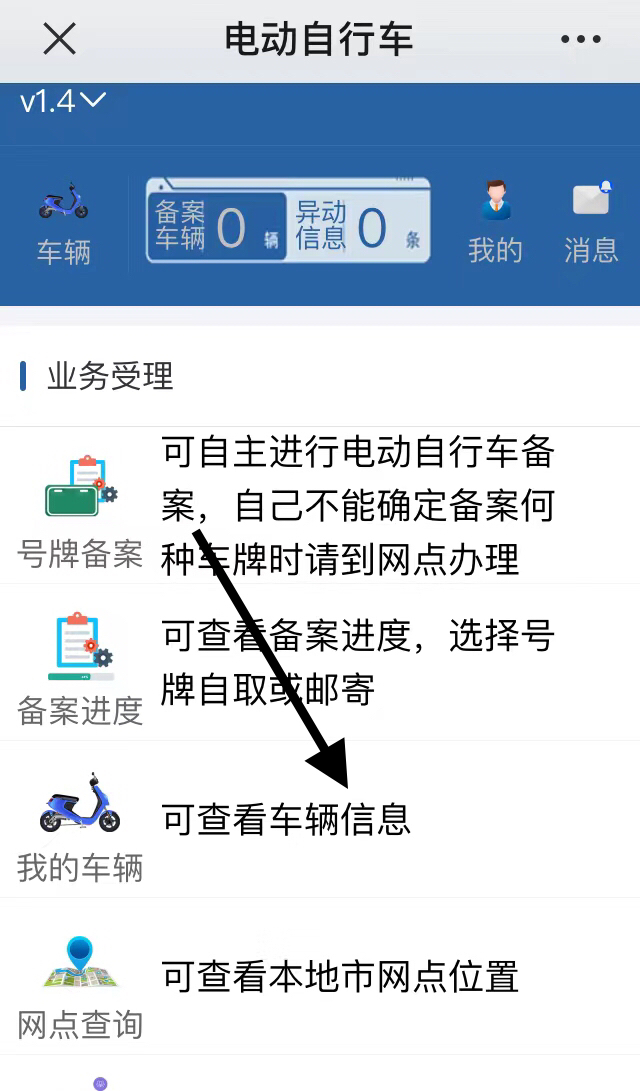
Task: Go to 我的 profile
Action: coord(495,224)
